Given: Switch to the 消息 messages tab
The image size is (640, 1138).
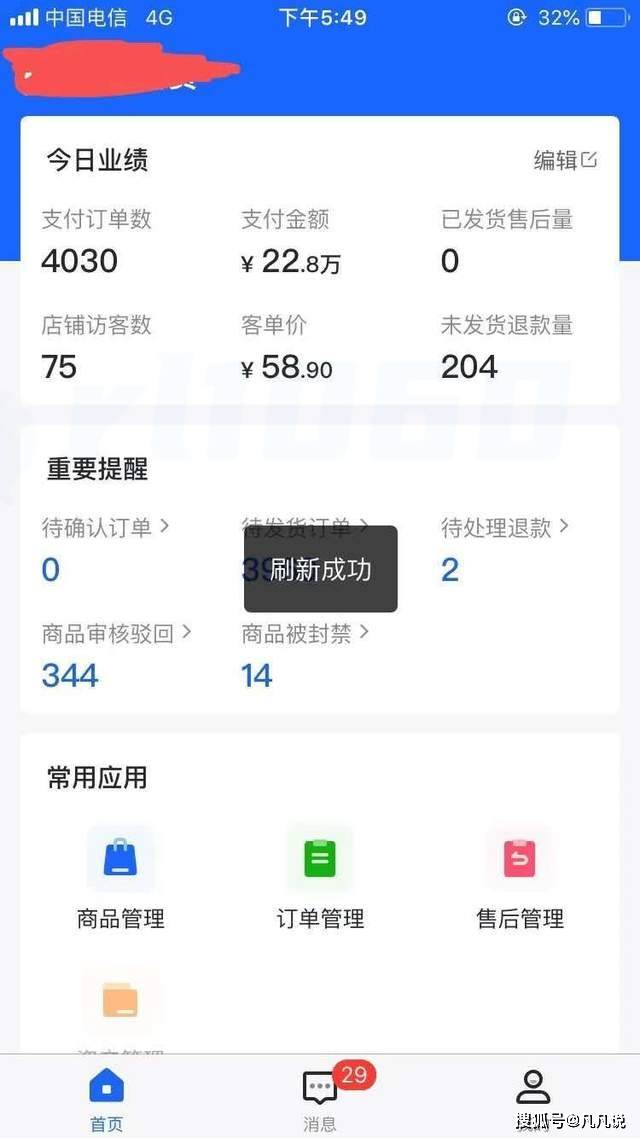Looking at the screenshot, I should (320, 1098).
